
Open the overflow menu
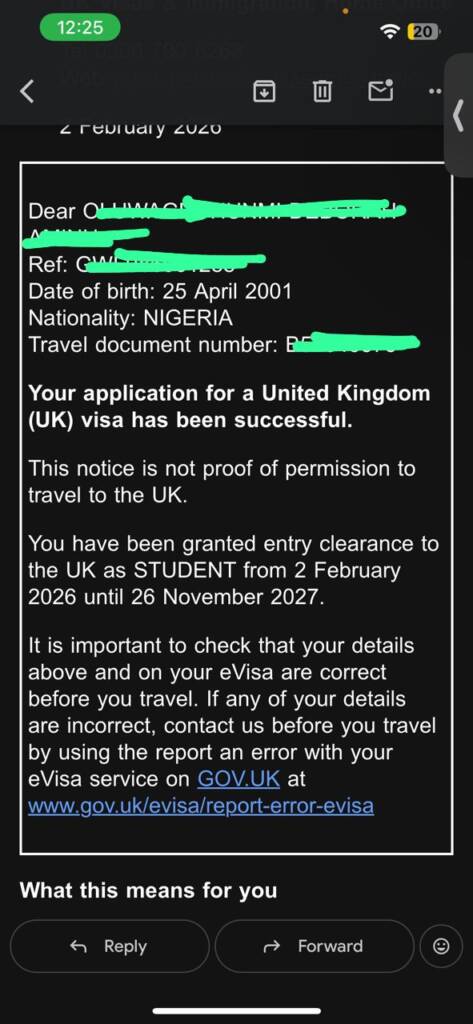point(435,92)
